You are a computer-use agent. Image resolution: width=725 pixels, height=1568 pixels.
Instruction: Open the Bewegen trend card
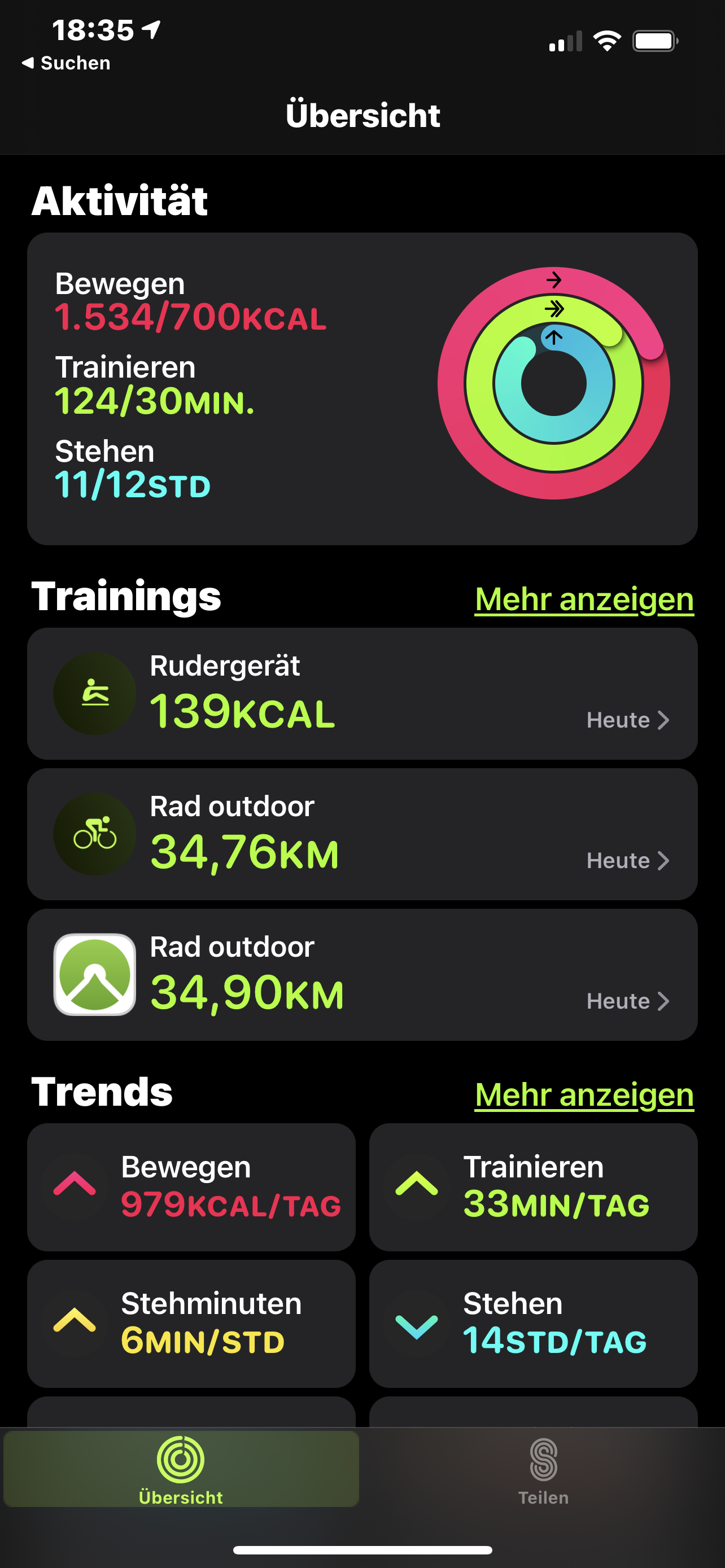point(191,1187)
